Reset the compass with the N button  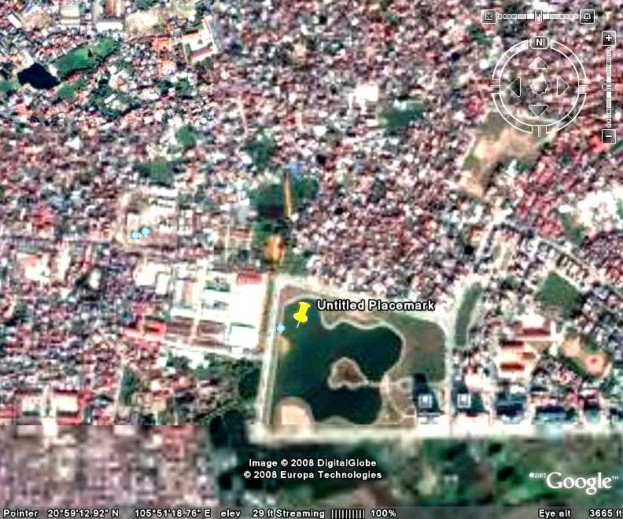539,42
